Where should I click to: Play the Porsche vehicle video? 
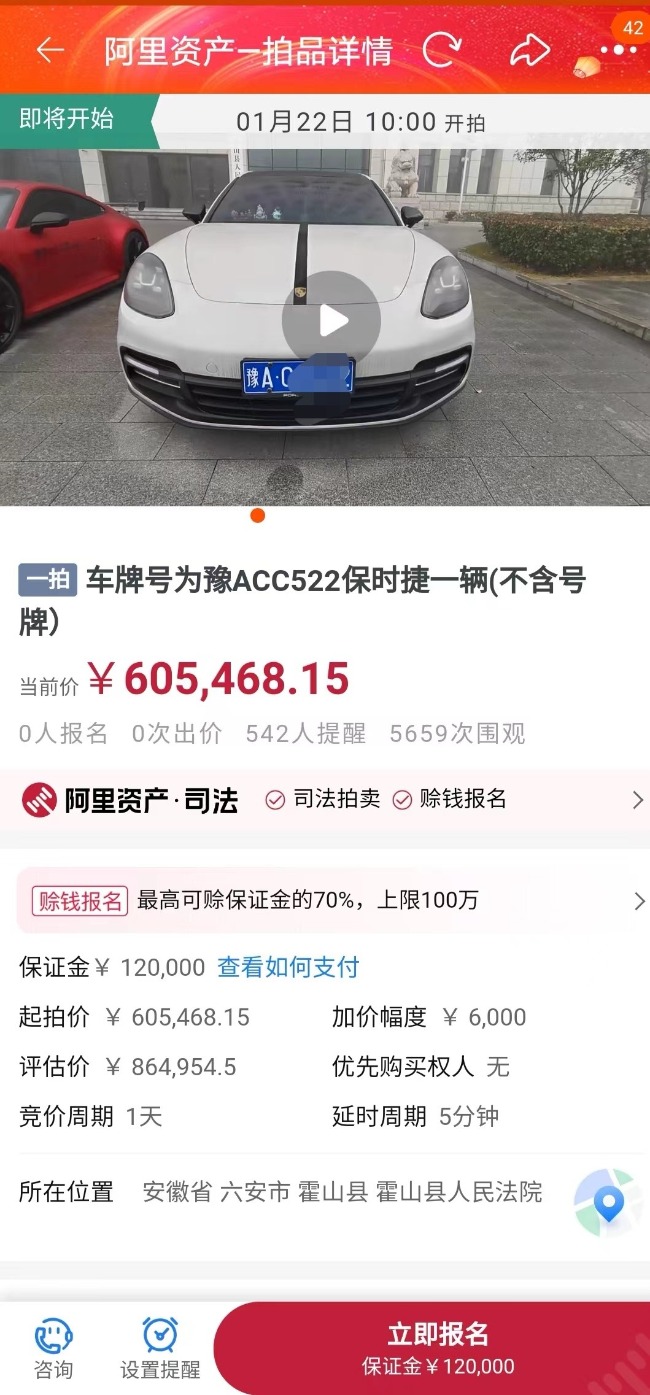(331, 320)
